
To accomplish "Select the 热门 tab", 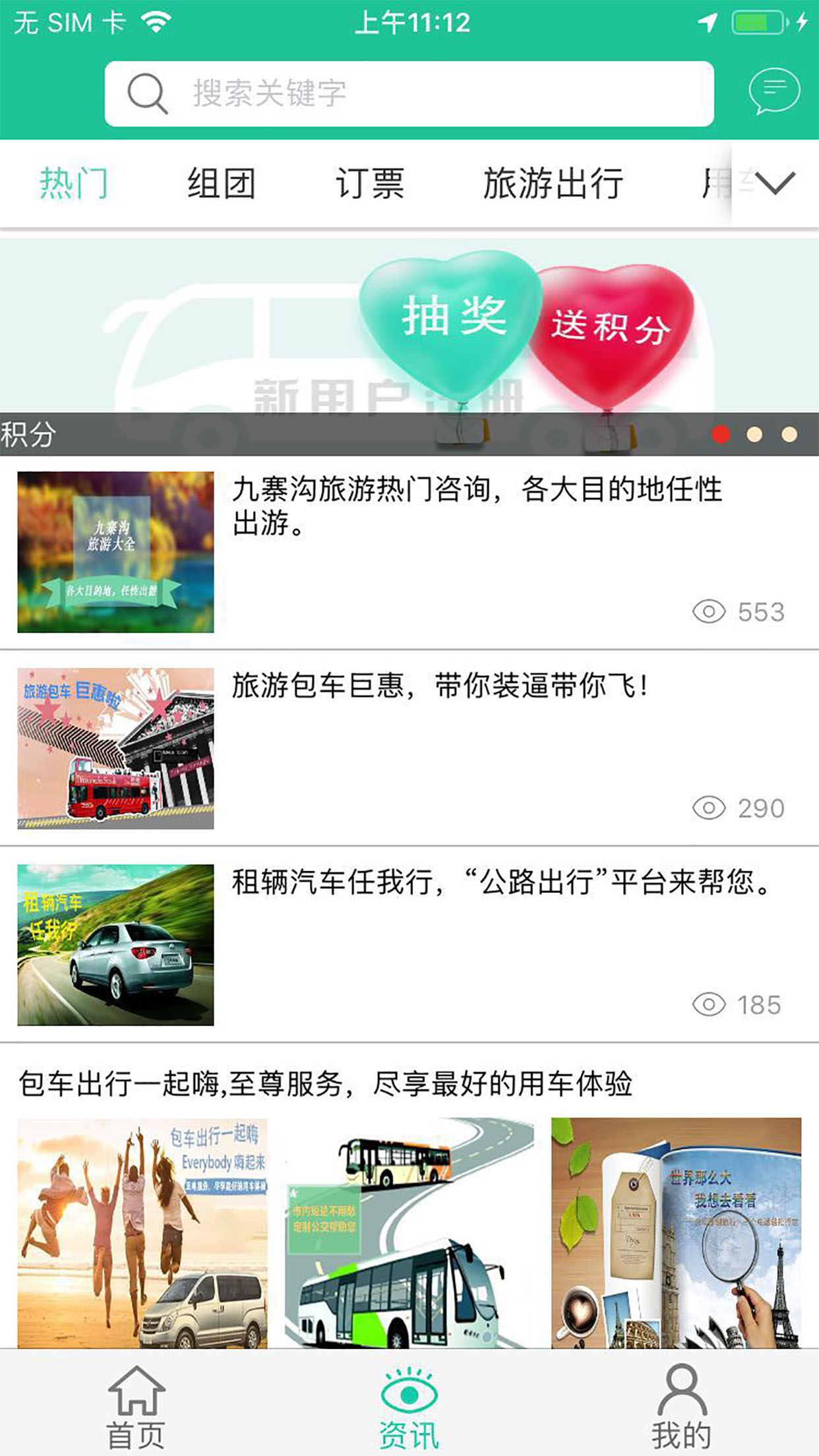I will click(75, 183).
